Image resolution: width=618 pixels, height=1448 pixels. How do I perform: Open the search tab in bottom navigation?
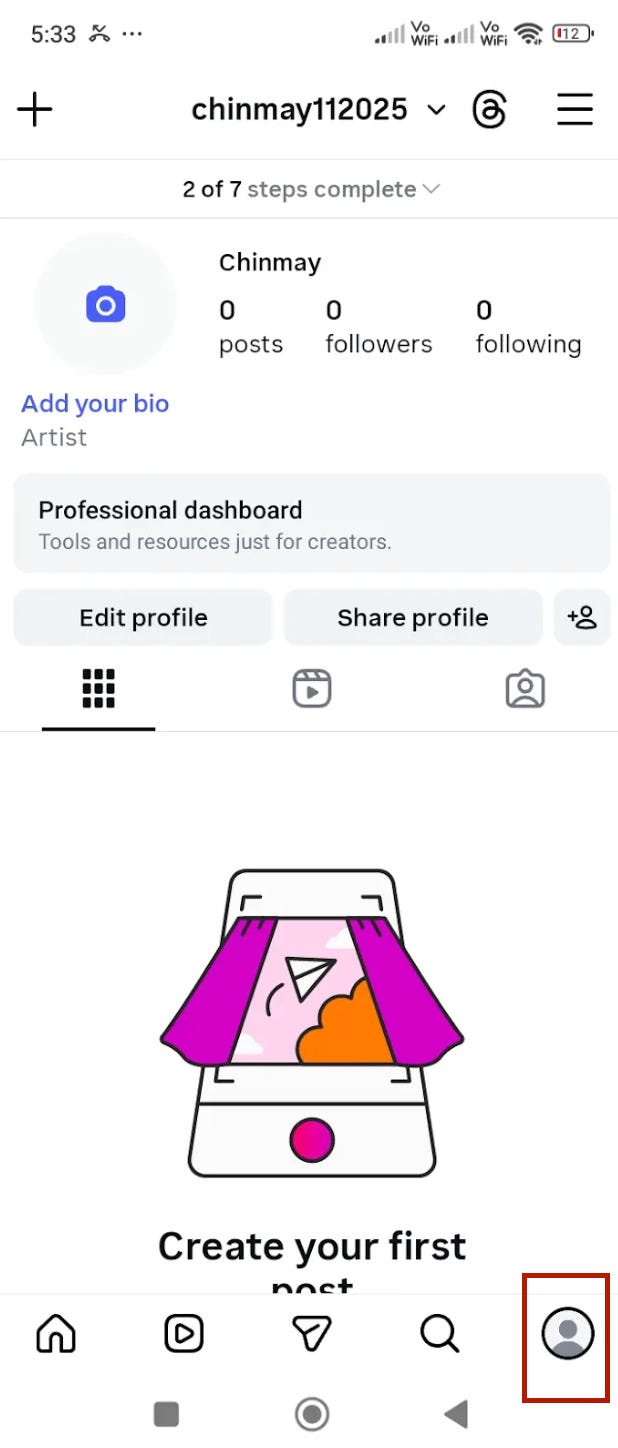[x=439, y=1333]
